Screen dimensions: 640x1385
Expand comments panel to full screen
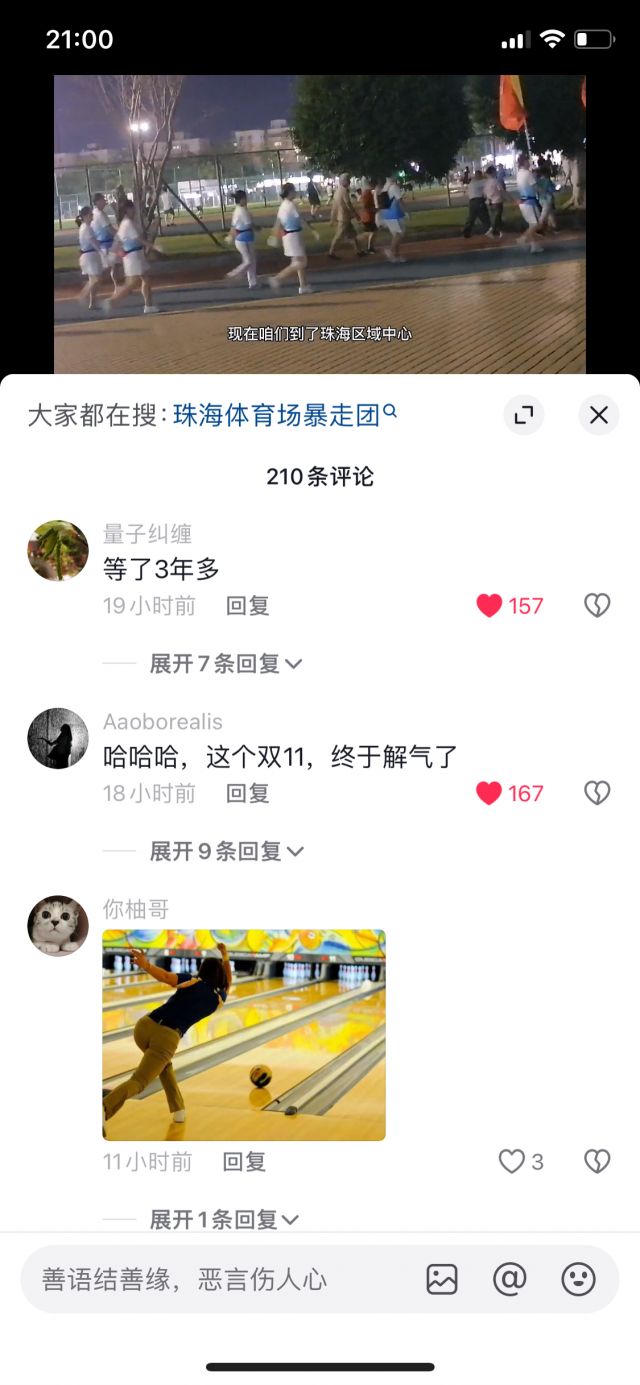pos(524,415)
